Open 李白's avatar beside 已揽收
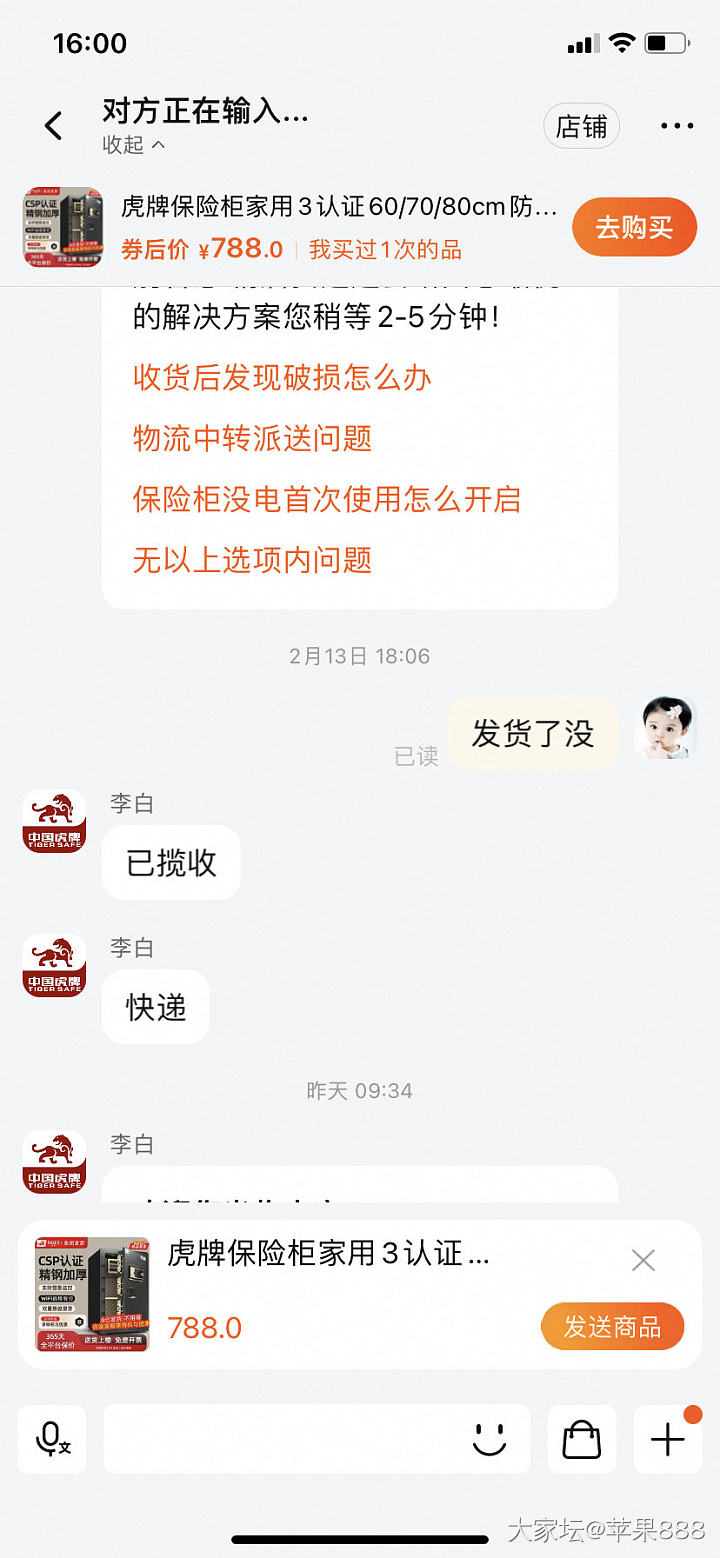Viewport: 720px width, 1558px height. [x=54, y=822]
